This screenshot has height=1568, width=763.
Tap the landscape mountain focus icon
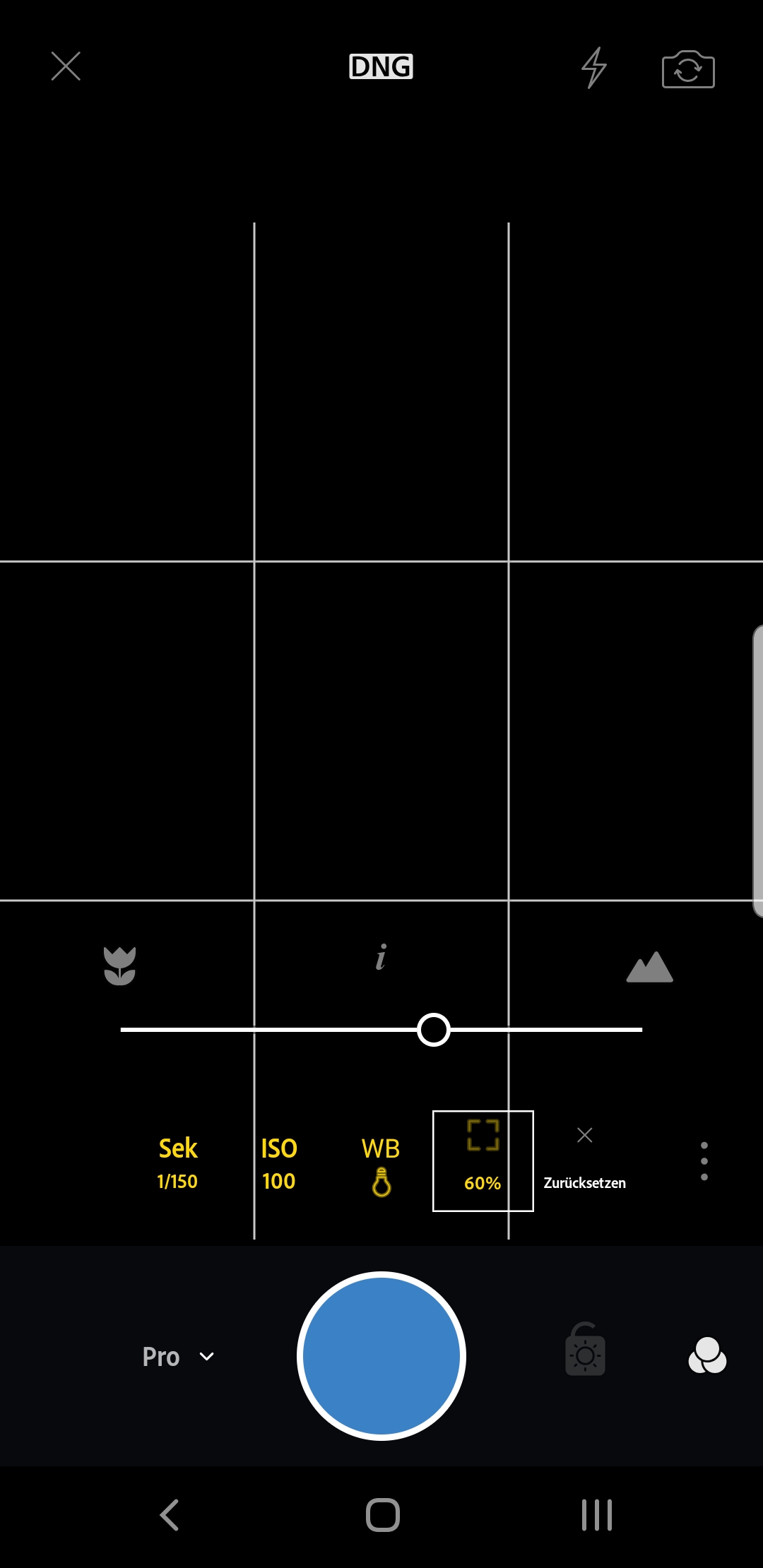649,967
